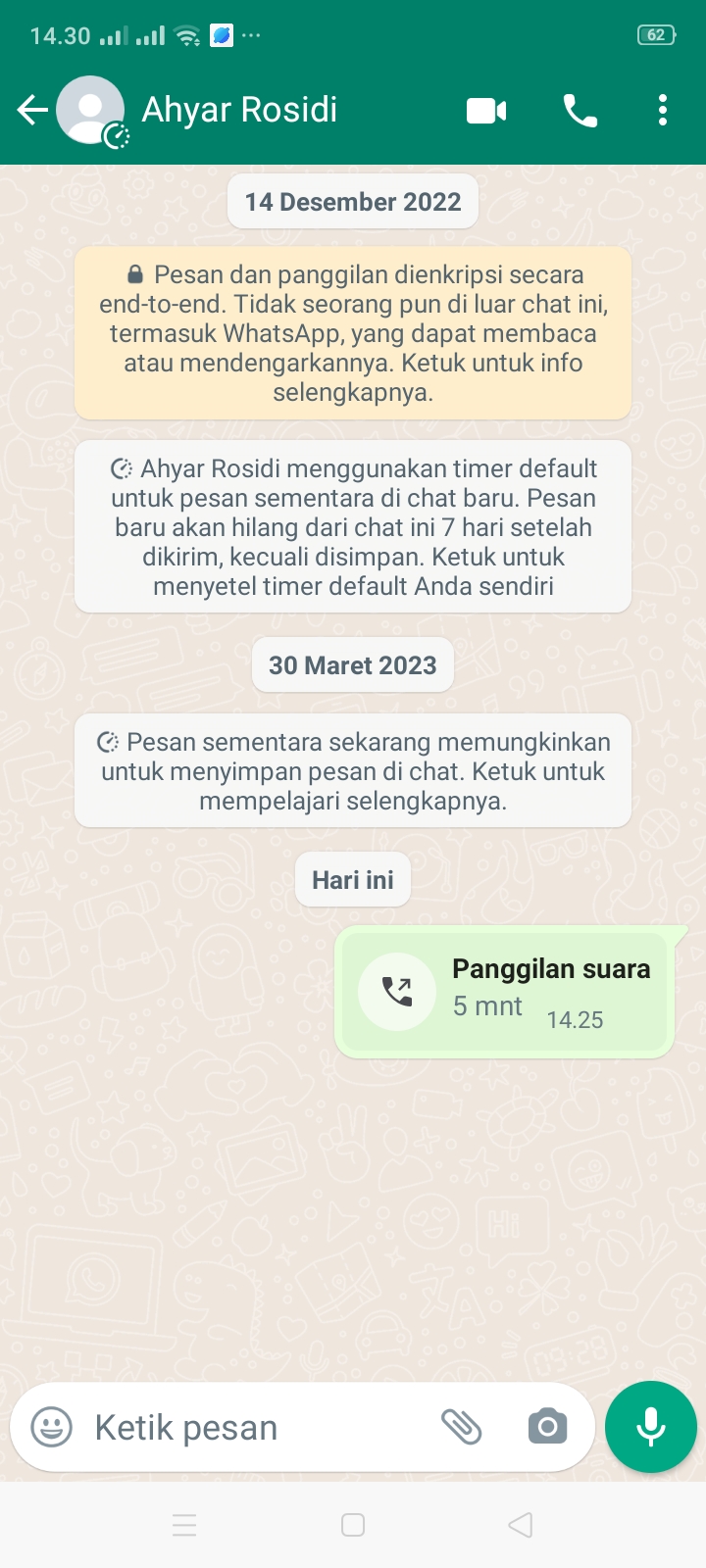
Task: Tap the Panggilan suara call entry
Action: coord(505,992)
